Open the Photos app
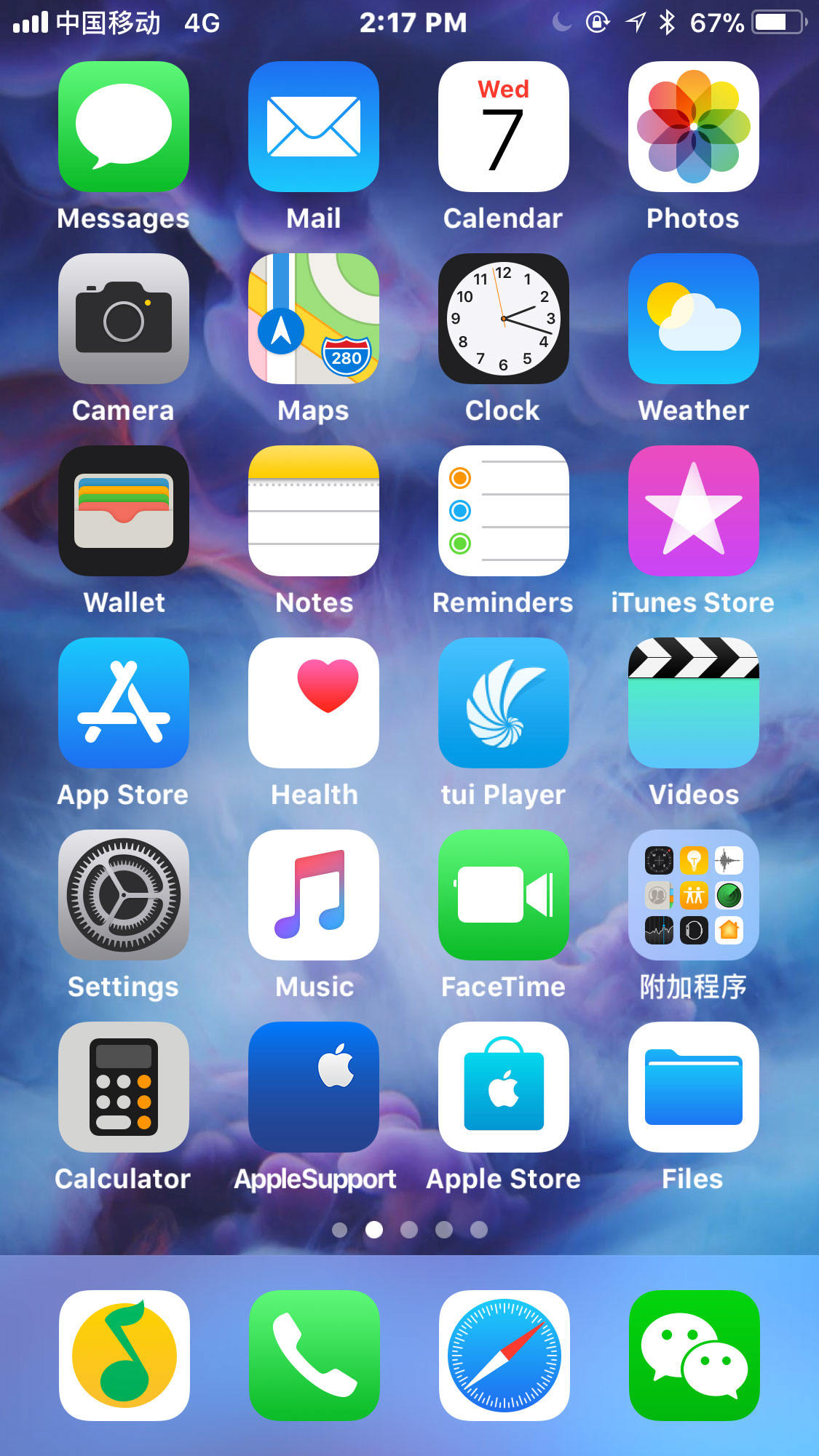This screenshot has width=819, height=1456. [x=693, y=127]
